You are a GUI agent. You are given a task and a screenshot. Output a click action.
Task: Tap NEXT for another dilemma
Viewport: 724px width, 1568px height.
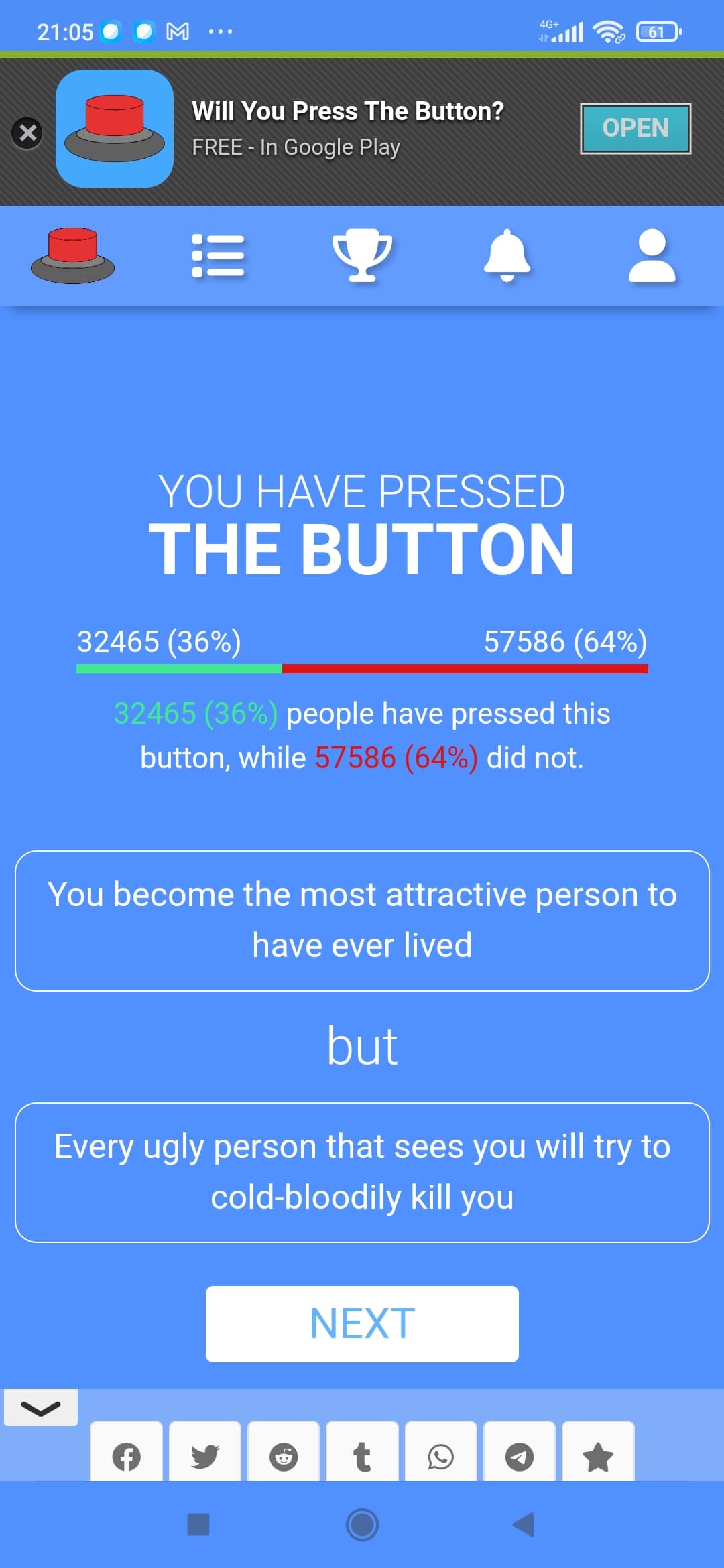362,1323
